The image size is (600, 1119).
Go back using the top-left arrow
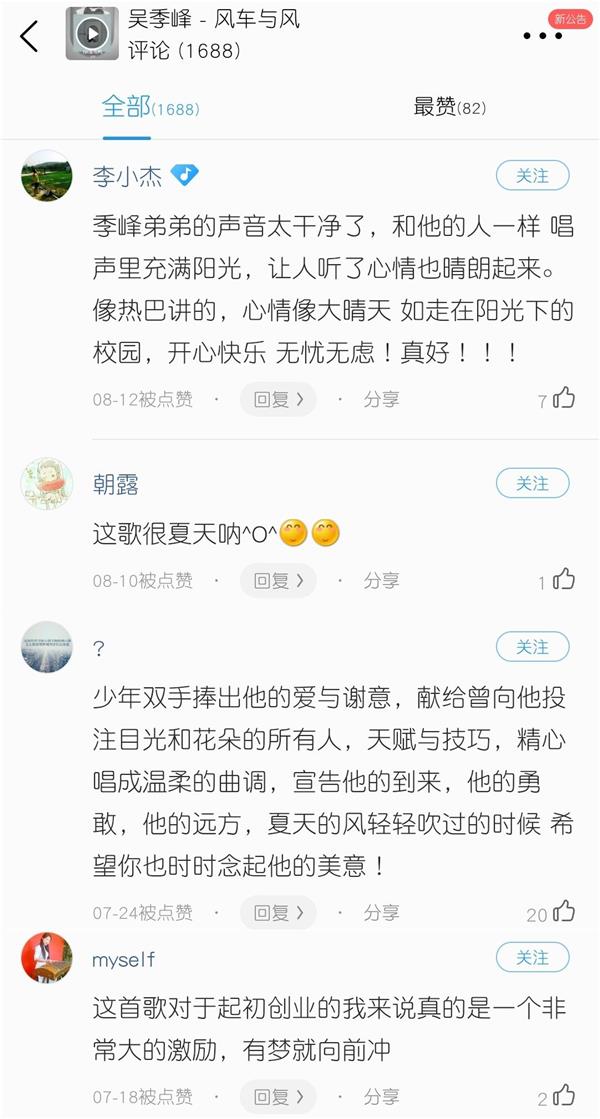point(29,36)
